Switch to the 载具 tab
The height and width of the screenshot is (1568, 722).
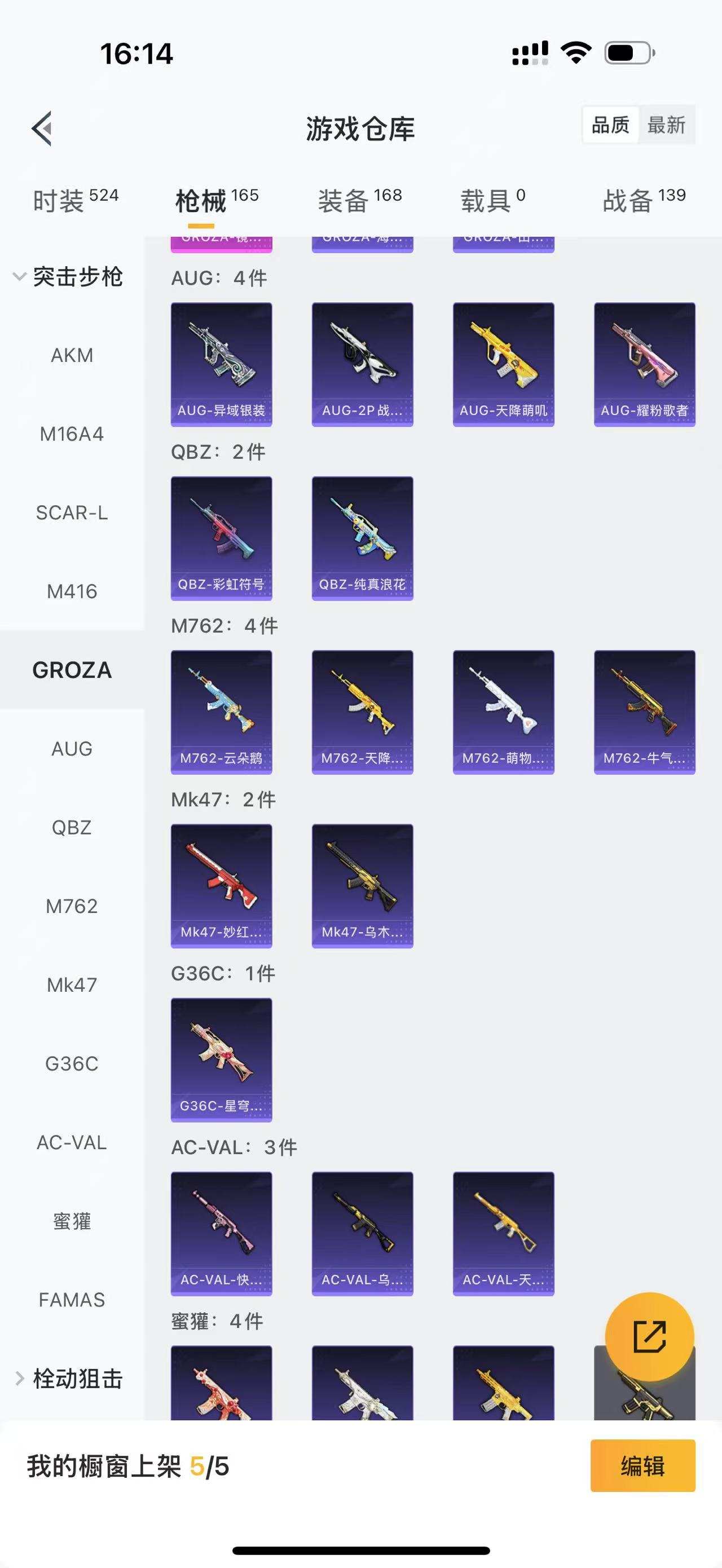pos(492,200)
